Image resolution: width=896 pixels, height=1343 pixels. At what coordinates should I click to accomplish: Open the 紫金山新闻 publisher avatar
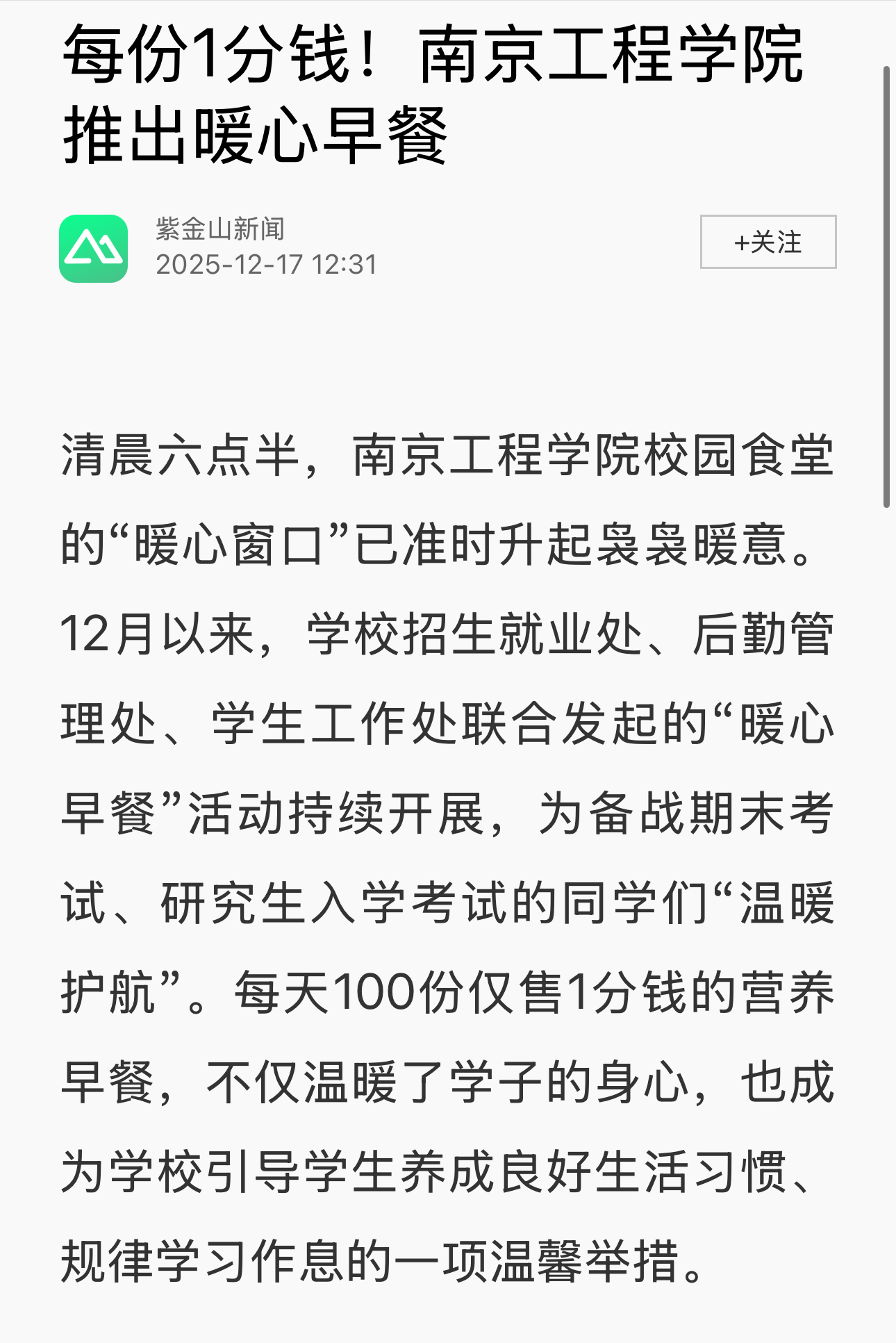point(94,249)
